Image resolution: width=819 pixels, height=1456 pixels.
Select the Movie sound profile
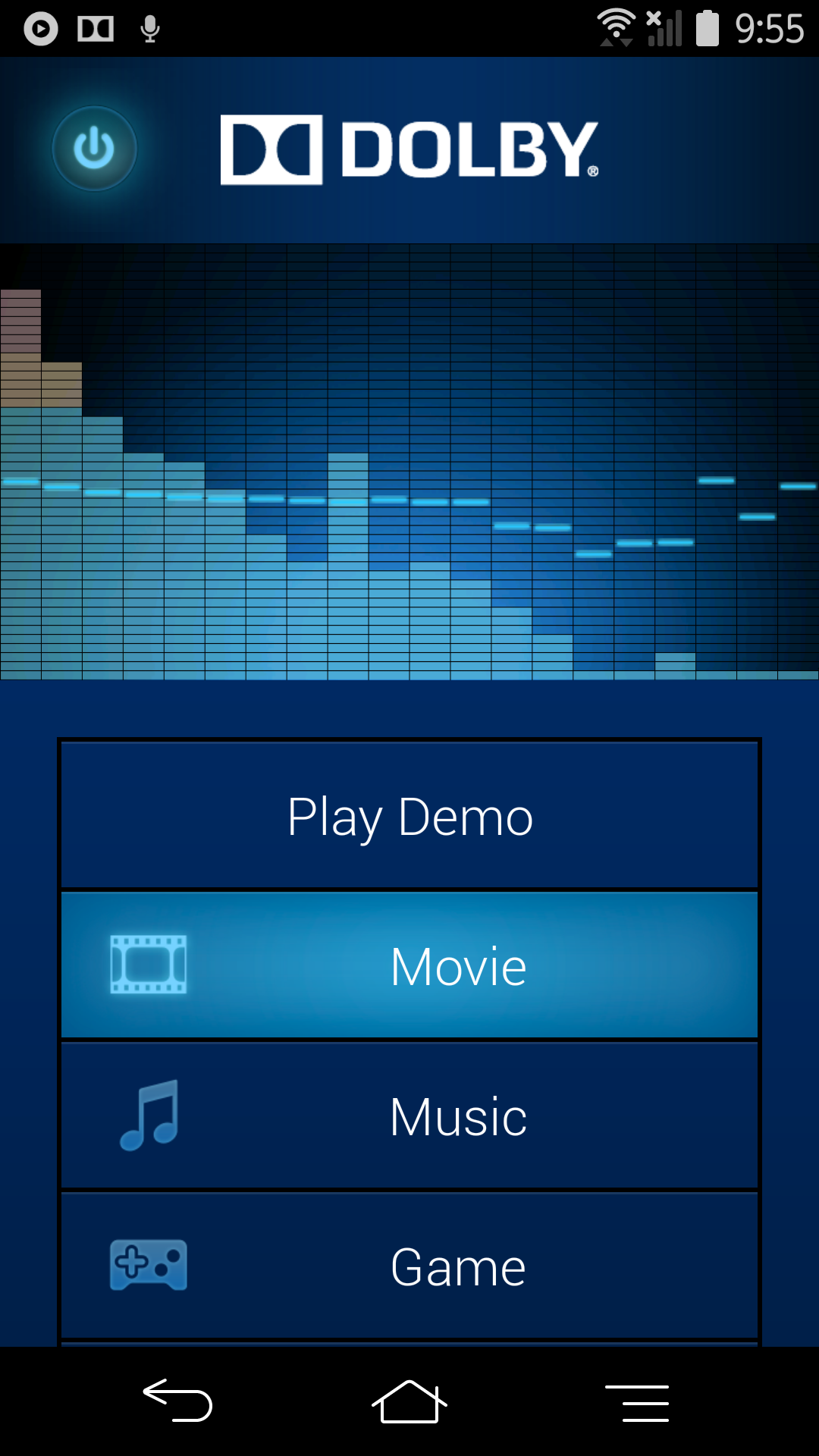point(409,965)
